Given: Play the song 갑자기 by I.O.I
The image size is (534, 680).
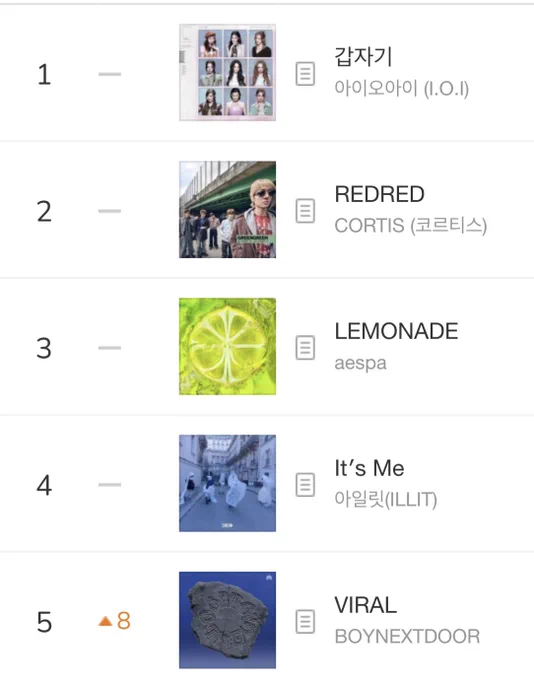Looking at the screenshot, I should (x=364, y=57).
